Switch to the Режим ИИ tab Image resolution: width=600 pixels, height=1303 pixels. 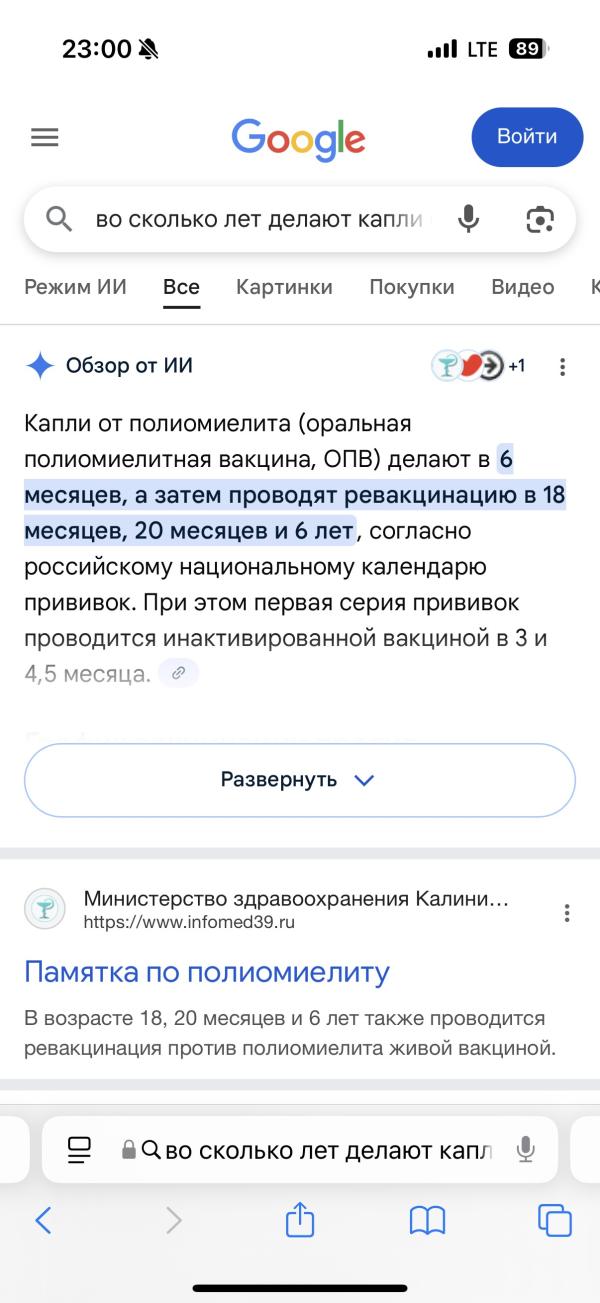pos(75,287)
